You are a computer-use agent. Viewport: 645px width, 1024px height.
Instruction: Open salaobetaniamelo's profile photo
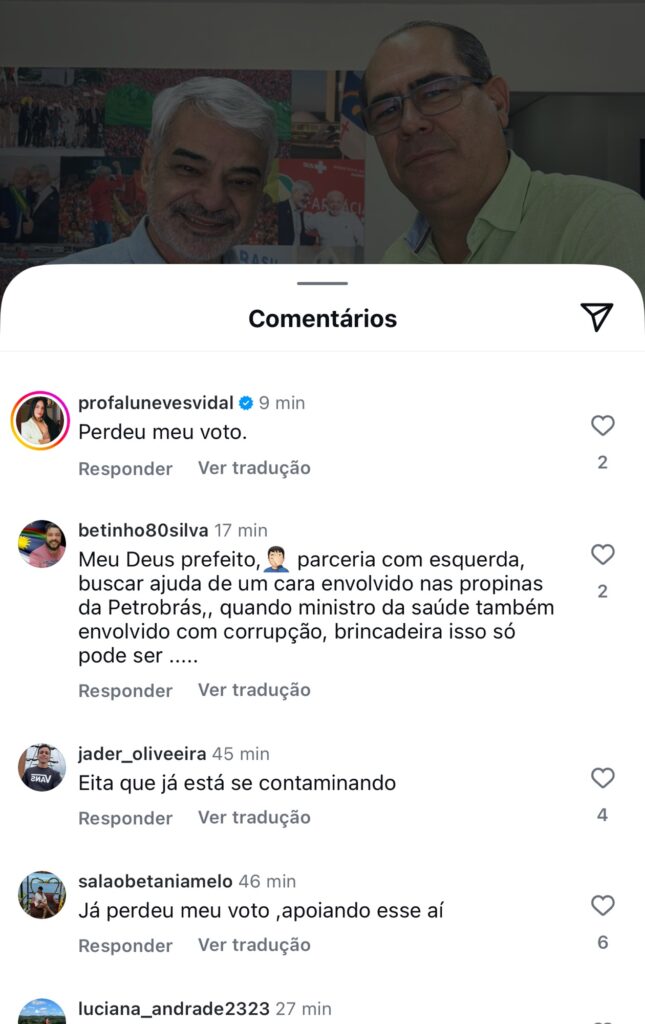[41, 895]
